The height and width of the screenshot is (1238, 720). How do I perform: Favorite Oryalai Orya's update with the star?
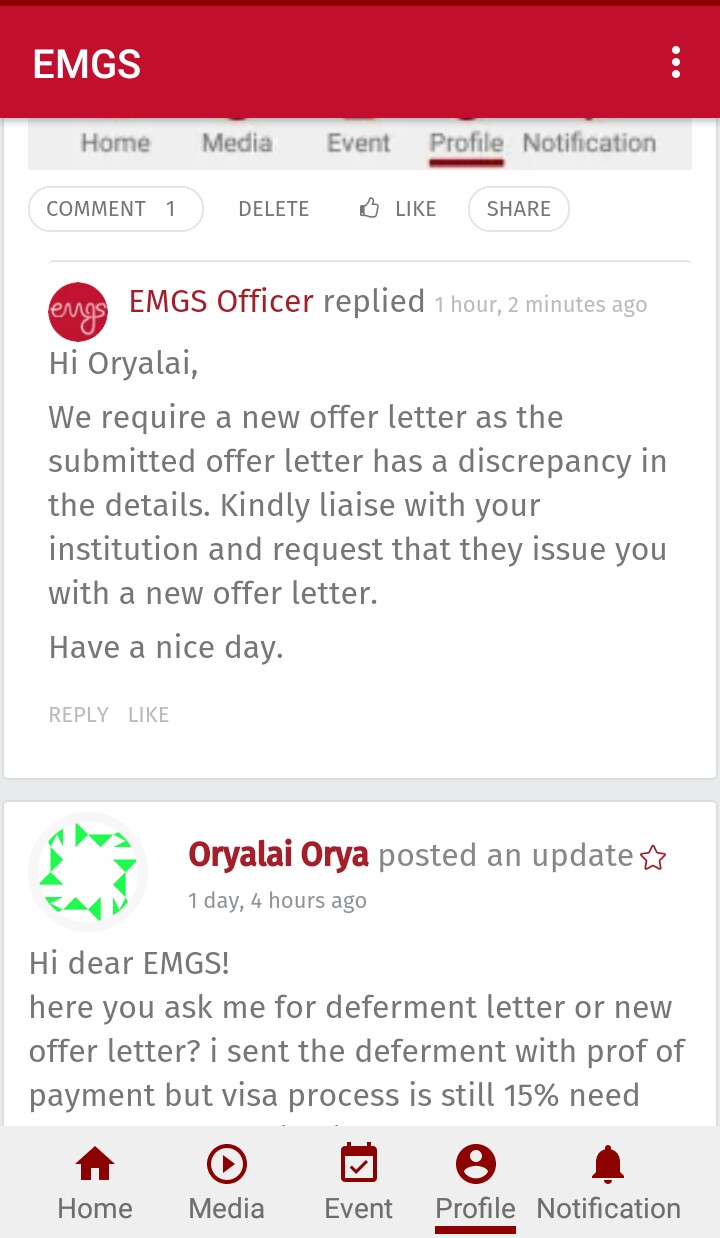tap(653, 858)
